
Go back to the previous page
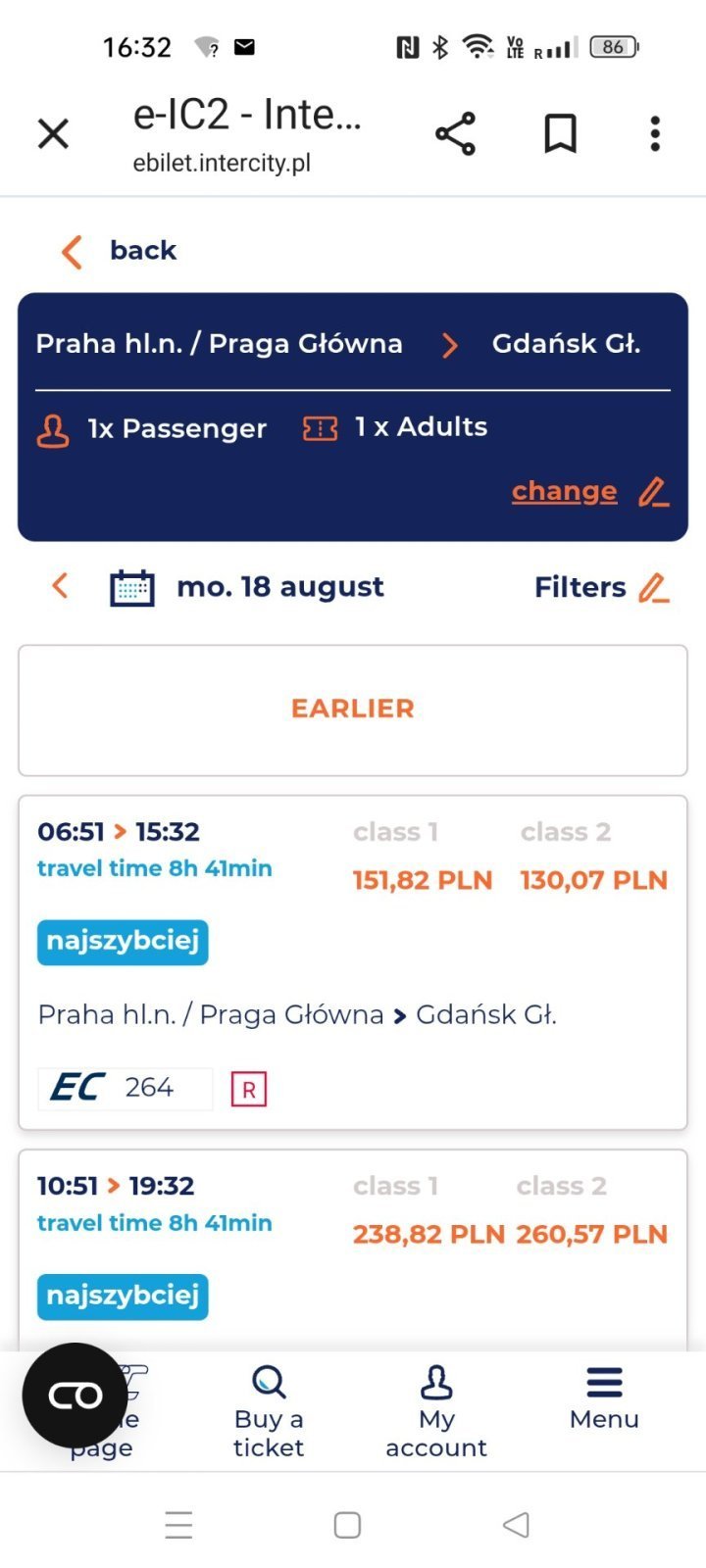coord(120,251)
